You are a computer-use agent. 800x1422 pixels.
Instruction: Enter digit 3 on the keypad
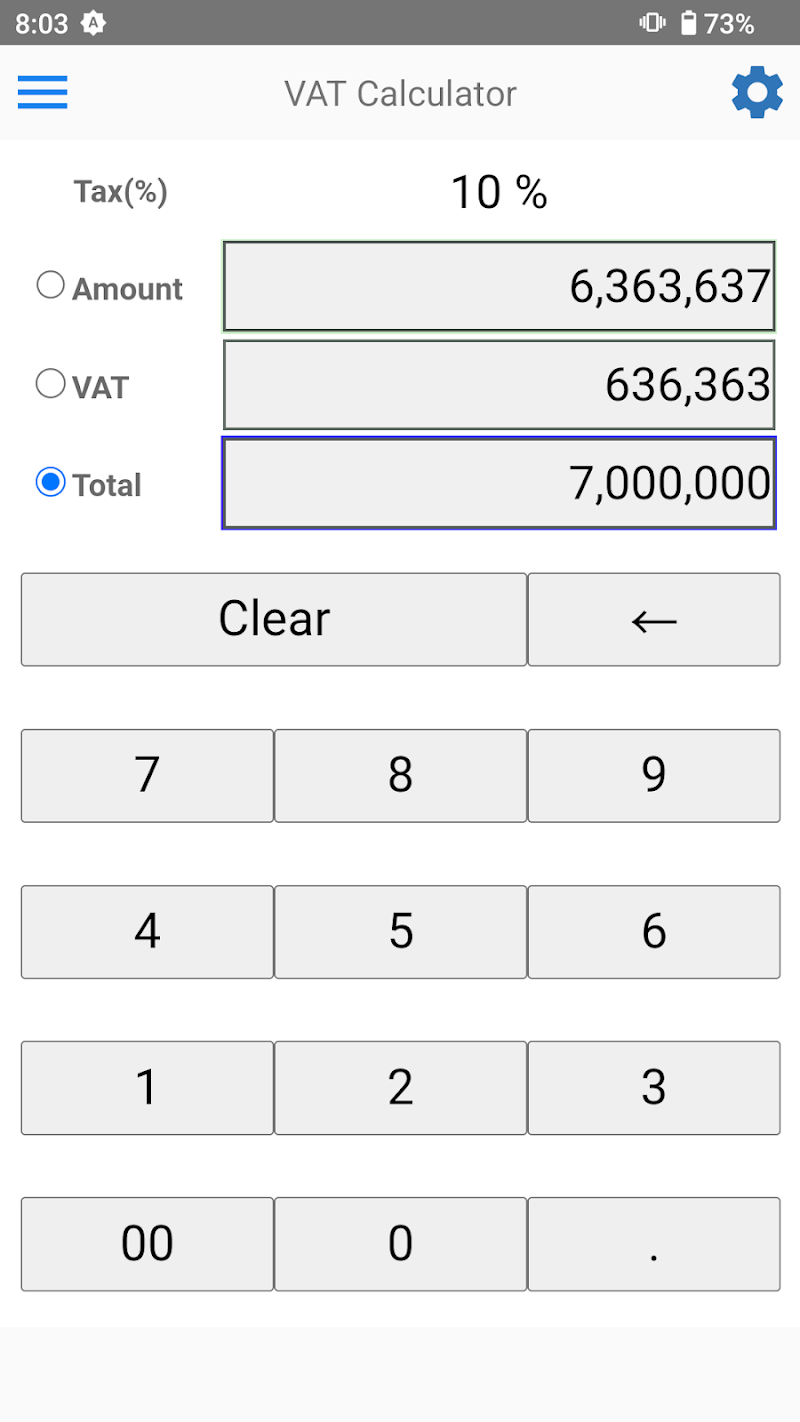pos(654,1087)
